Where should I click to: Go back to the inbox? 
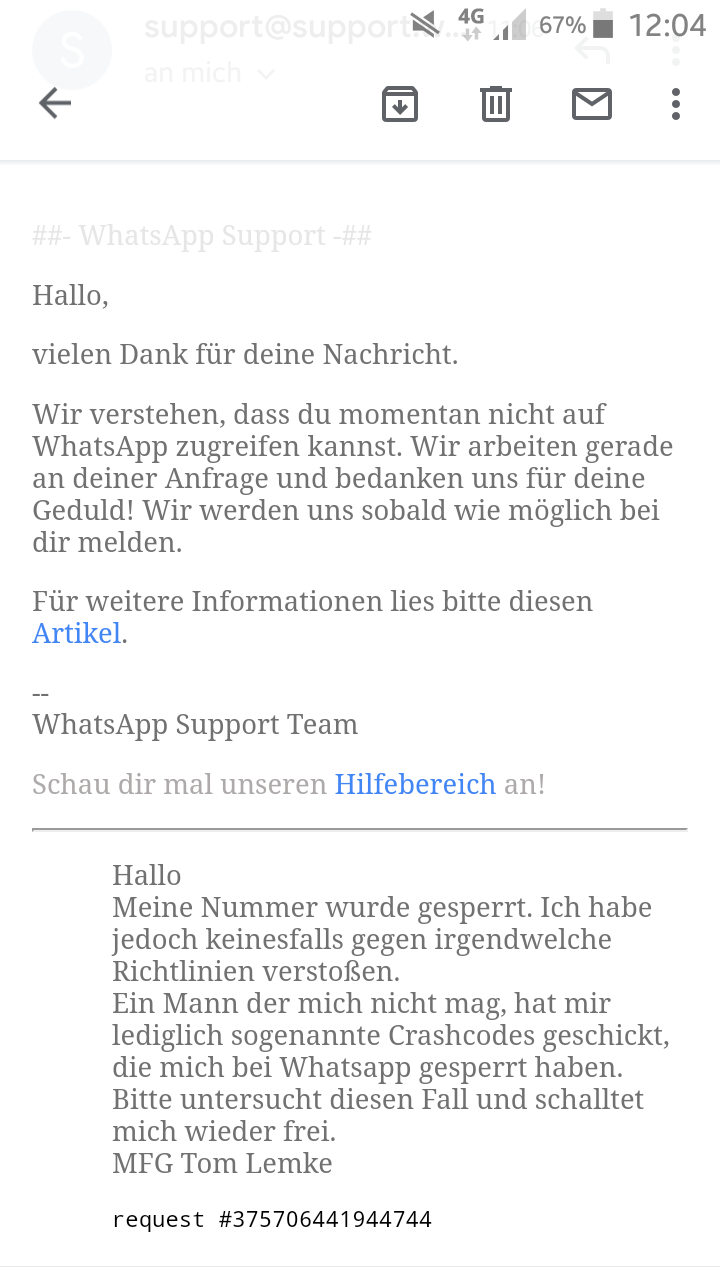pos(55,103)
